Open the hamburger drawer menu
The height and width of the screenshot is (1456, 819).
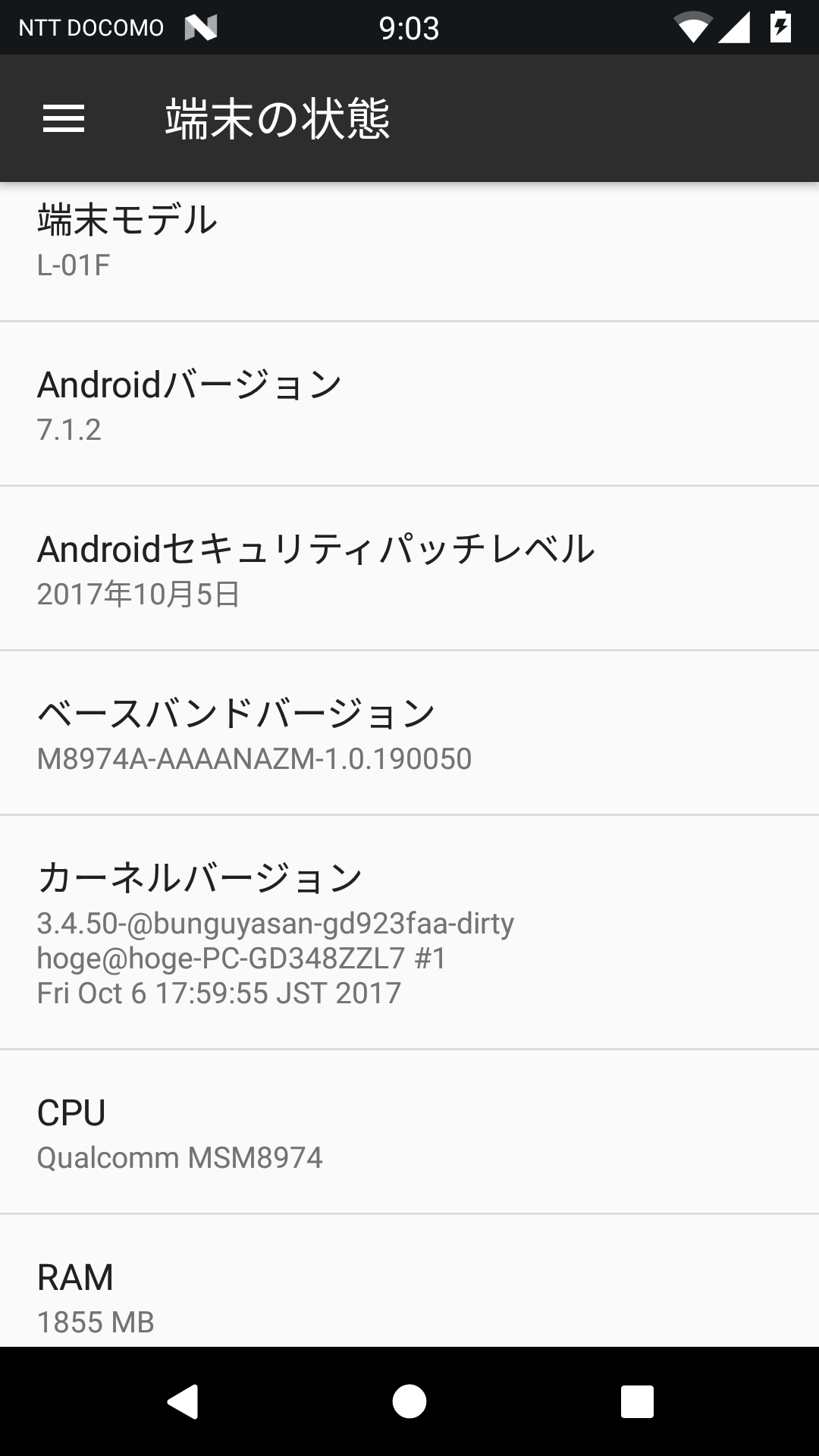click(x=64, y=119)
